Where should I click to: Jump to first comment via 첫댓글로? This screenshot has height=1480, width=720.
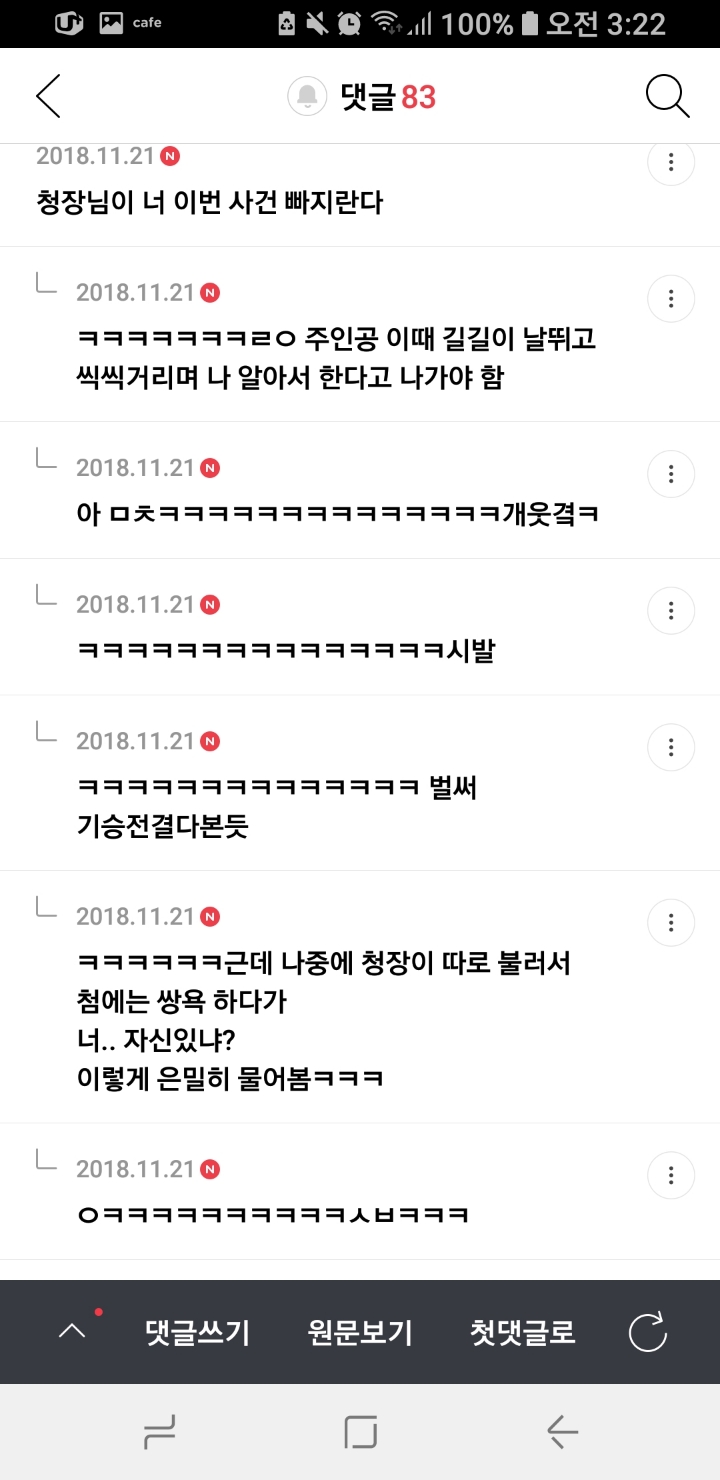pyautogui.click(x=520, y=1331)
